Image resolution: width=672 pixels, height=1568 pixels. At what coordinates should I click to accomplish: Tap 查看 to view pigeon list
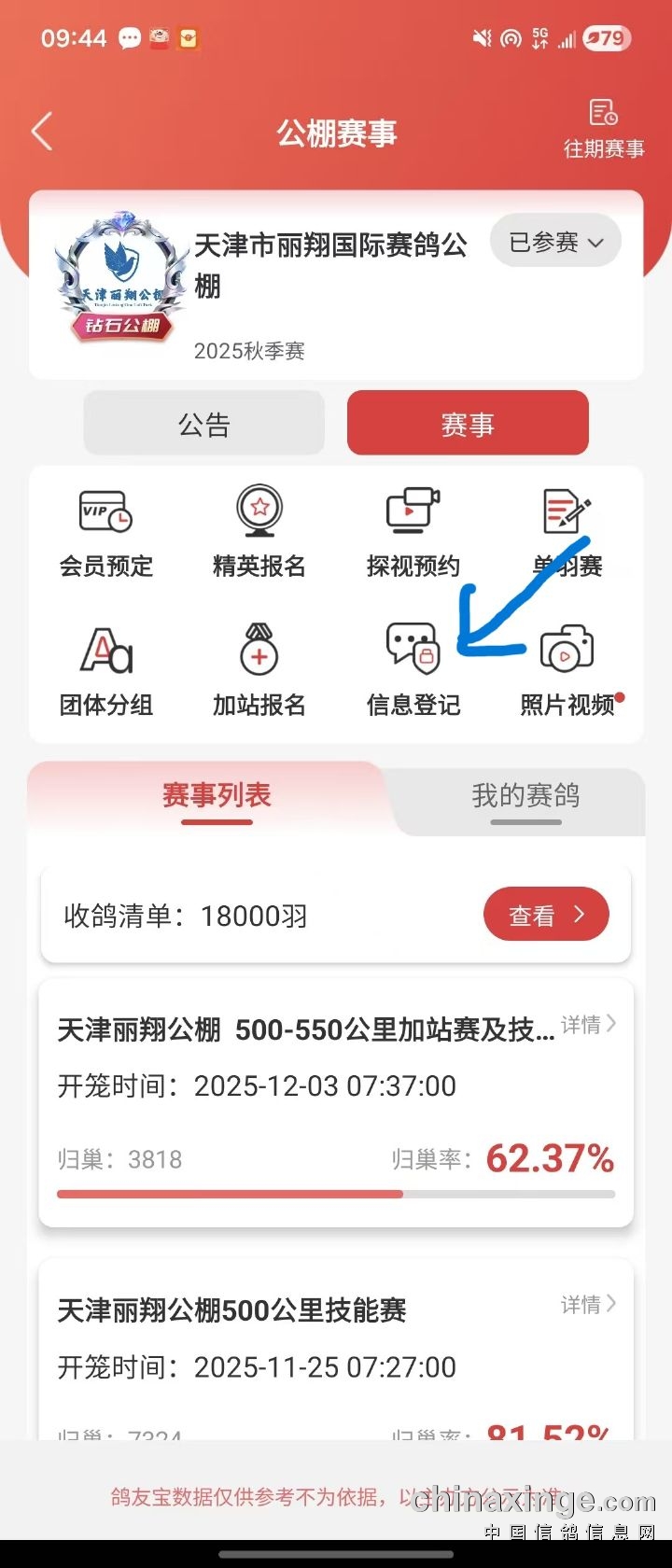546,916
